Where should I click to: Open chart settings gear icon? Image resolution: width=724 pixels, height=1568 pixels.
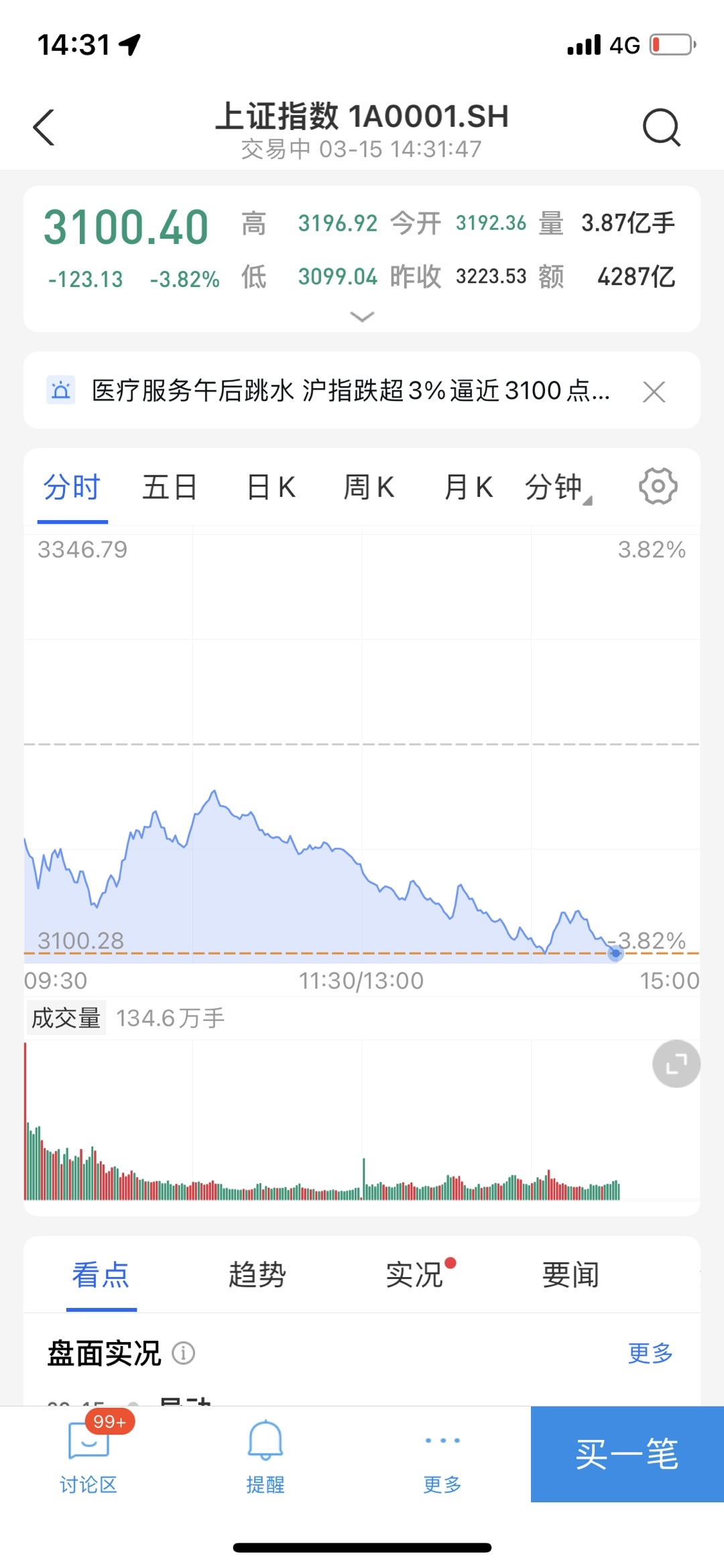coord(658,487)
